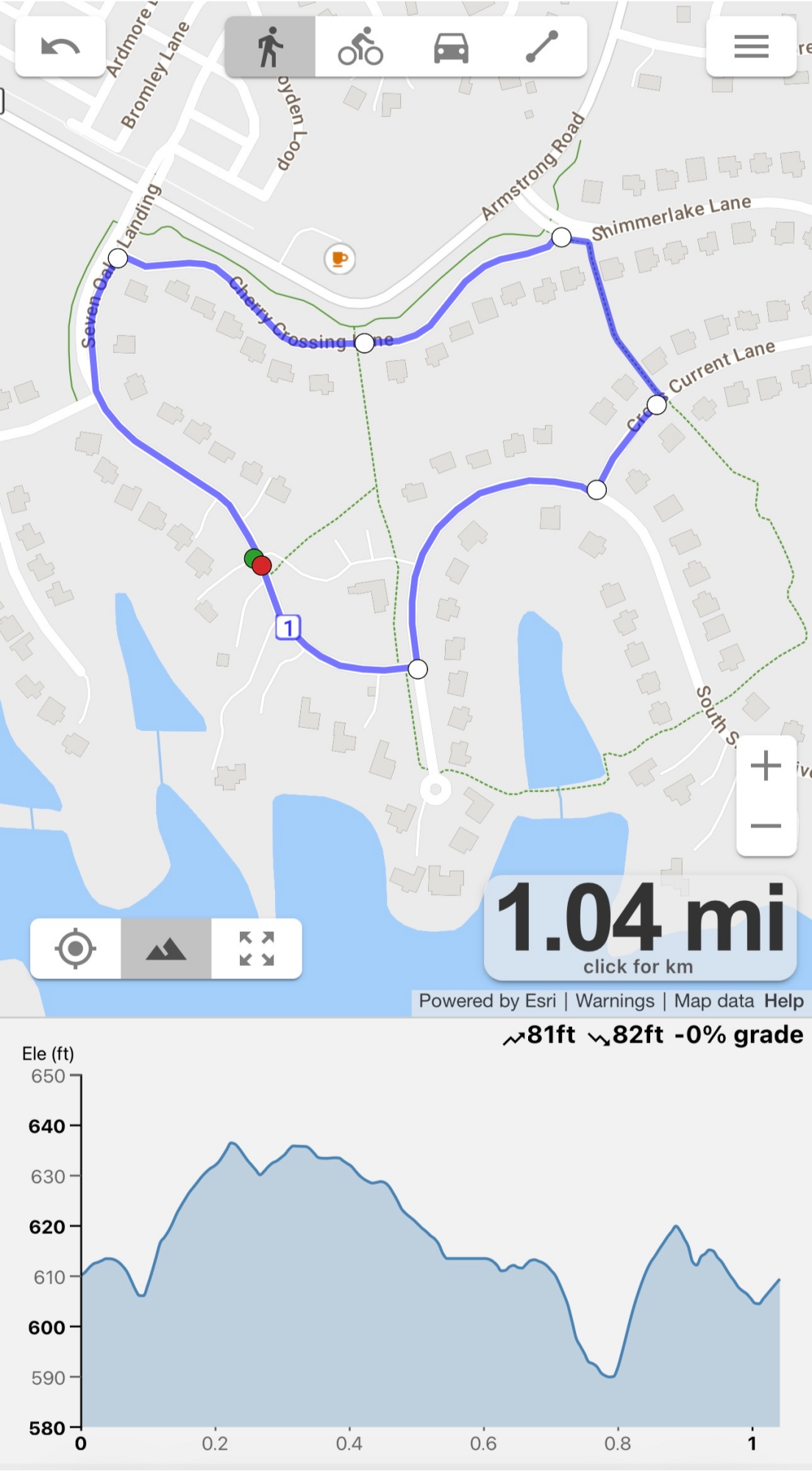Tap the mile 1 route marker
812x1471 pixels.
[x=288, y=627]
